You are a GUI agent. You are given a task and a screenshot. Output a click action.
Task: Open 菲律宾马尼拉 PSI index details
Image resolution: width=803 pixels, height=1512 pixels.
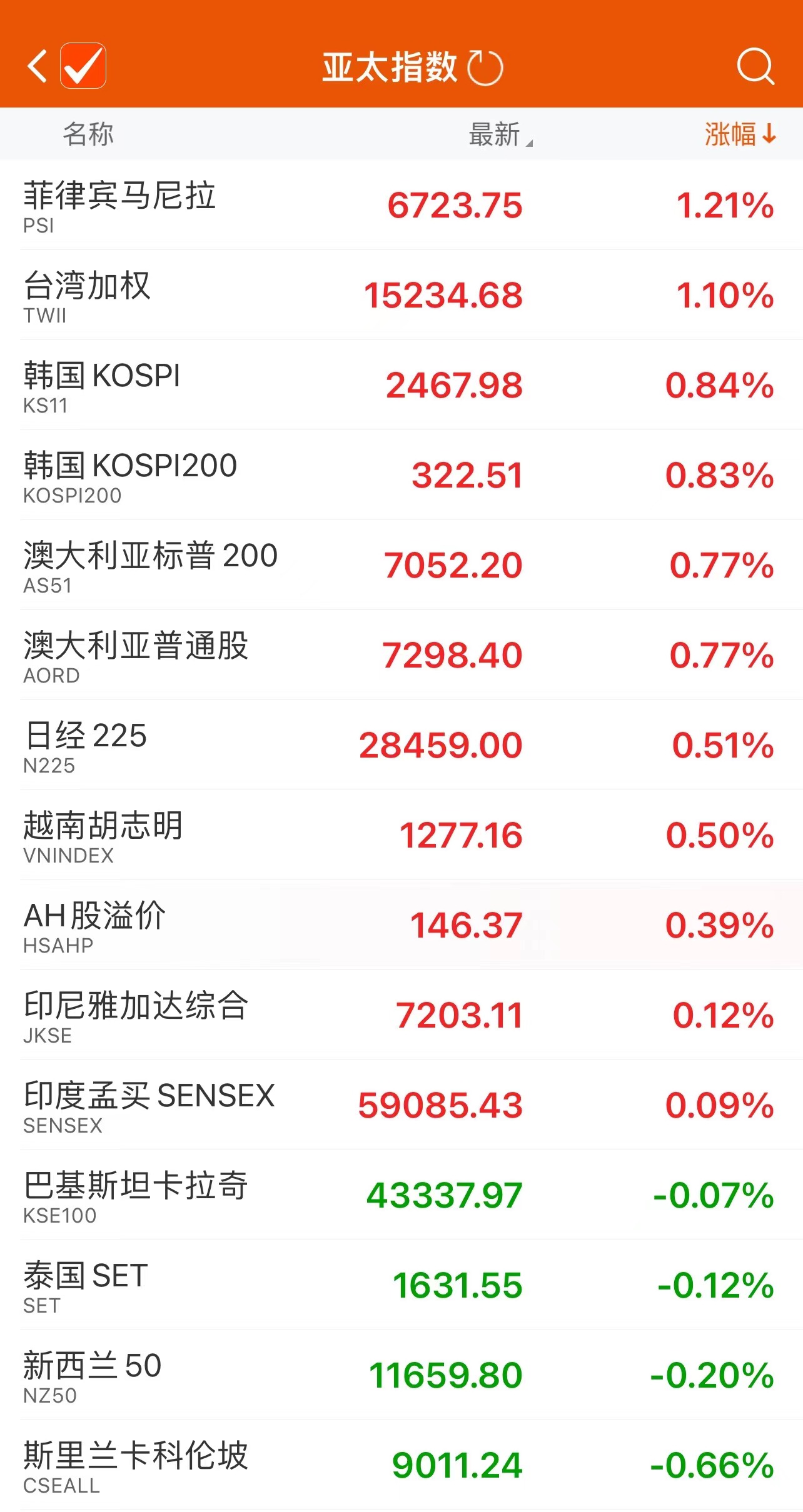pyautogui.click(x=400, y=205)
